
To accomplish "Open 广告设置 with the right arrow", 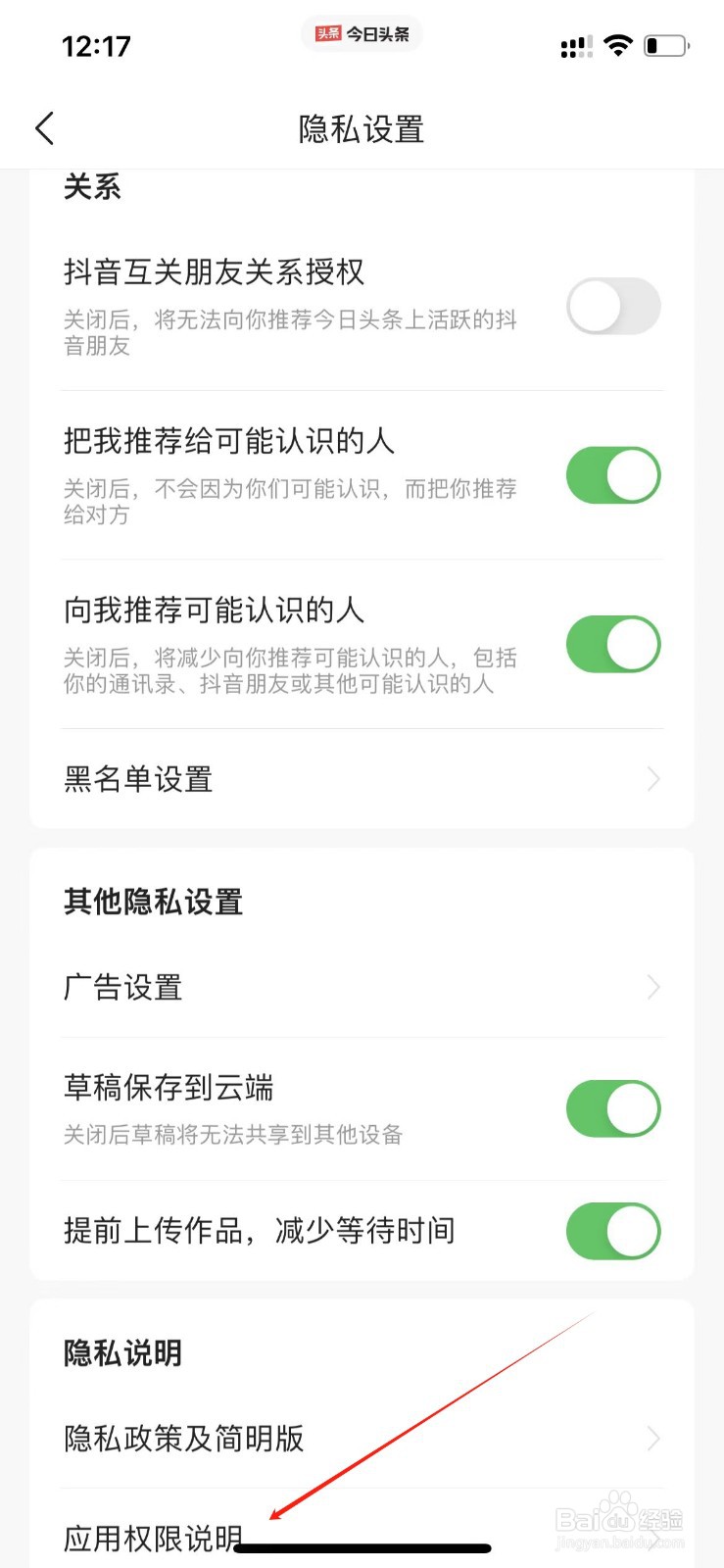I will [x=652, y=988].
